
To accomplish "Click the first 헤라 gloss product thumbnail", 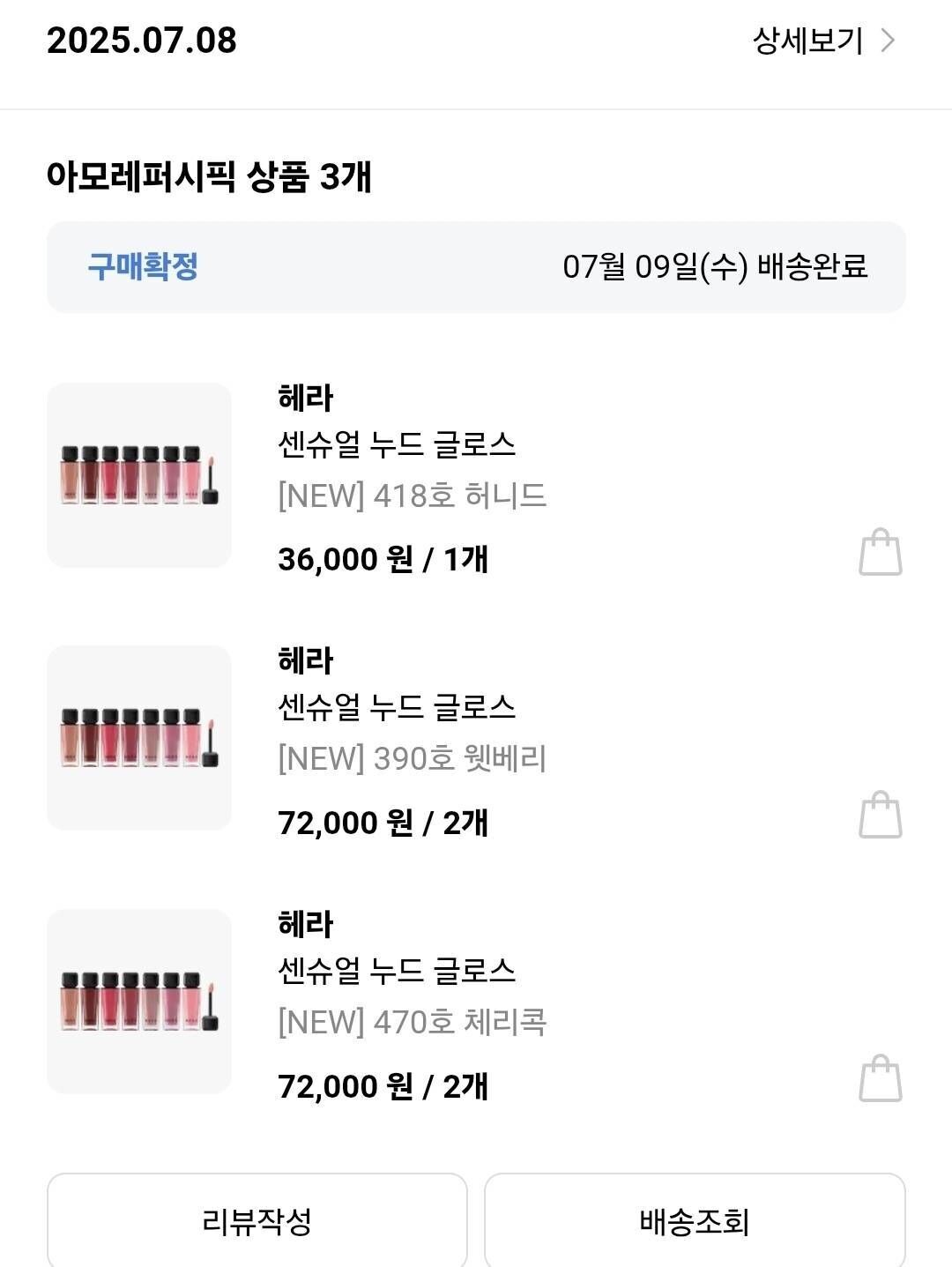I will point(139,473).
